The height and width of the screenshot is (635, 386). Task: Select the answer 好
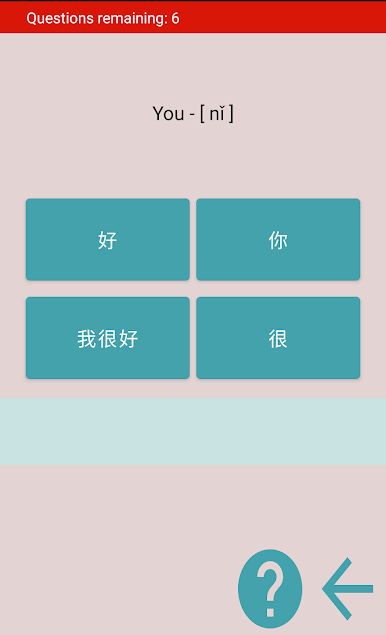point(108,239)
